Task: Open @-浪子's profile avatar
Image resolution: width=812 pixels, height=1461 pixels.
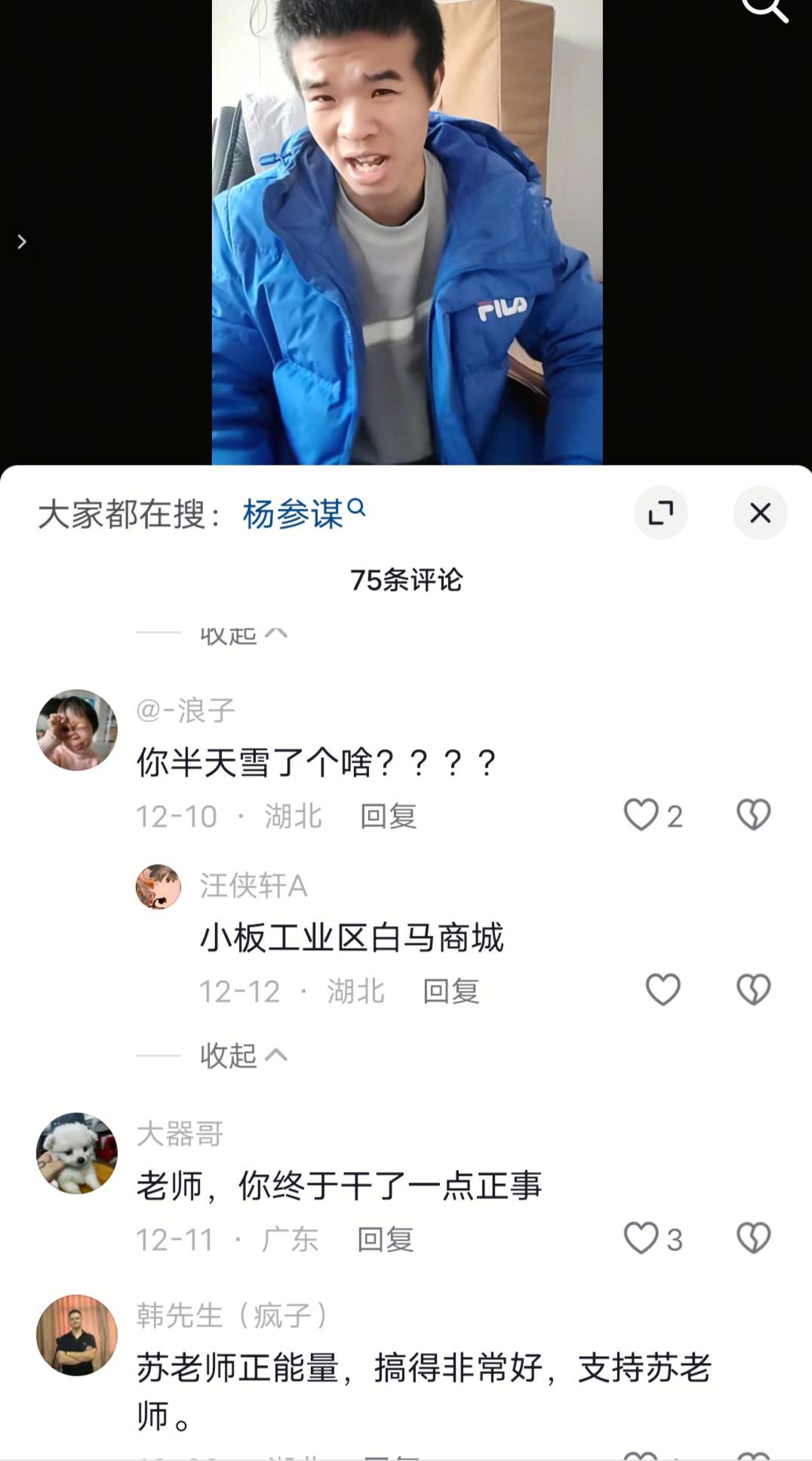Action: pos(77,730)
